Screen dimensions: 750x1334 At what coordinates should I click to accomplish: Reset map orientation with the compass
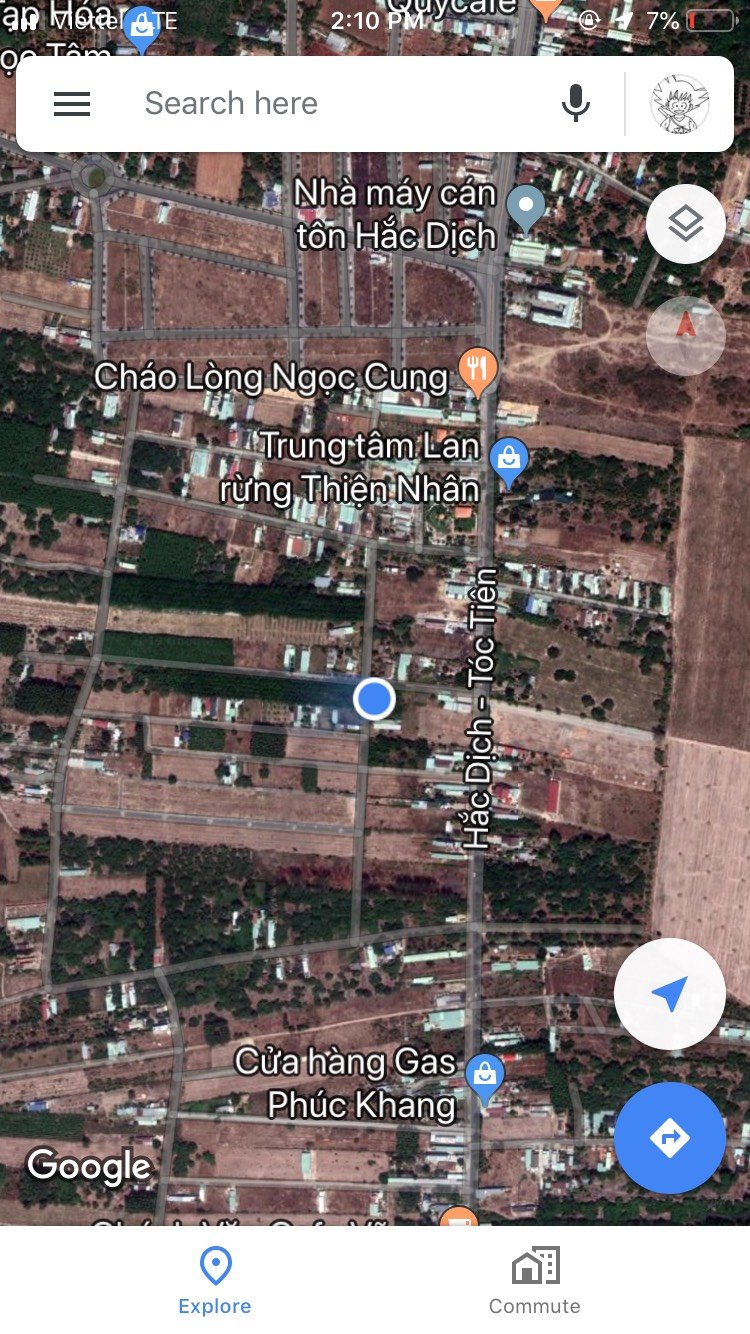click(685, 335)
